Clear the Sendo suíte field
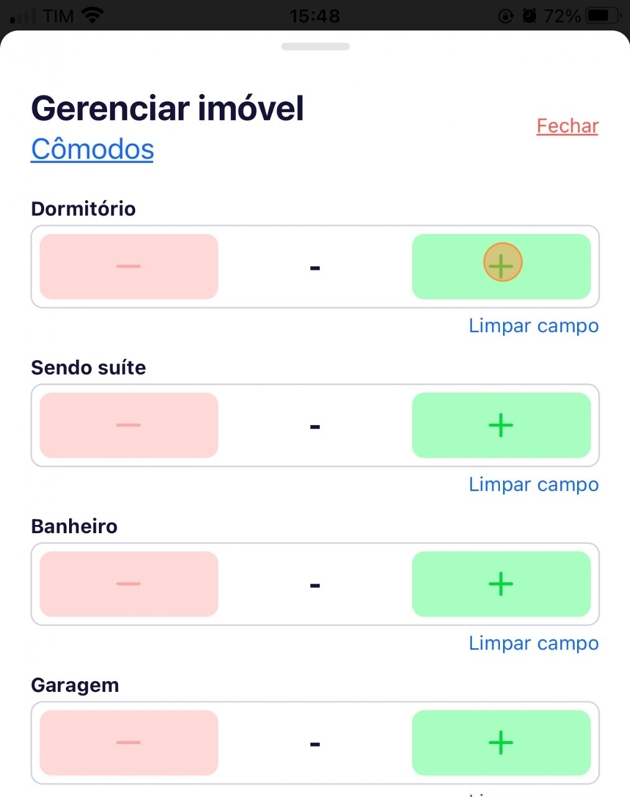630x797 pixels. tap(533, 485)
